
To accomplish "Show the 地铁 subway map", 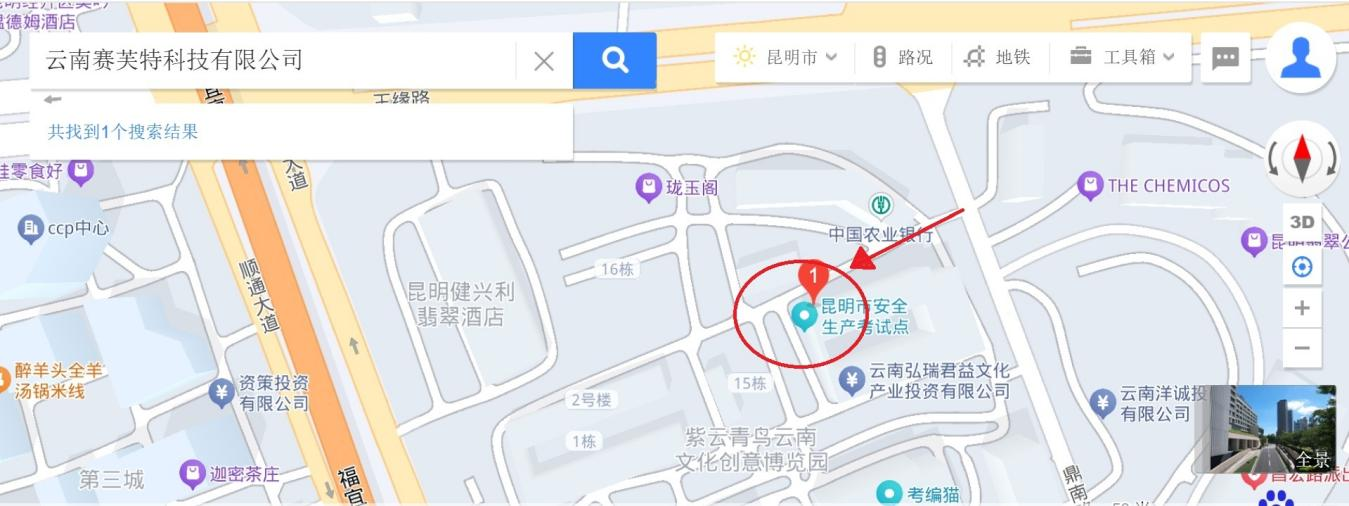I will coord(998,57).
